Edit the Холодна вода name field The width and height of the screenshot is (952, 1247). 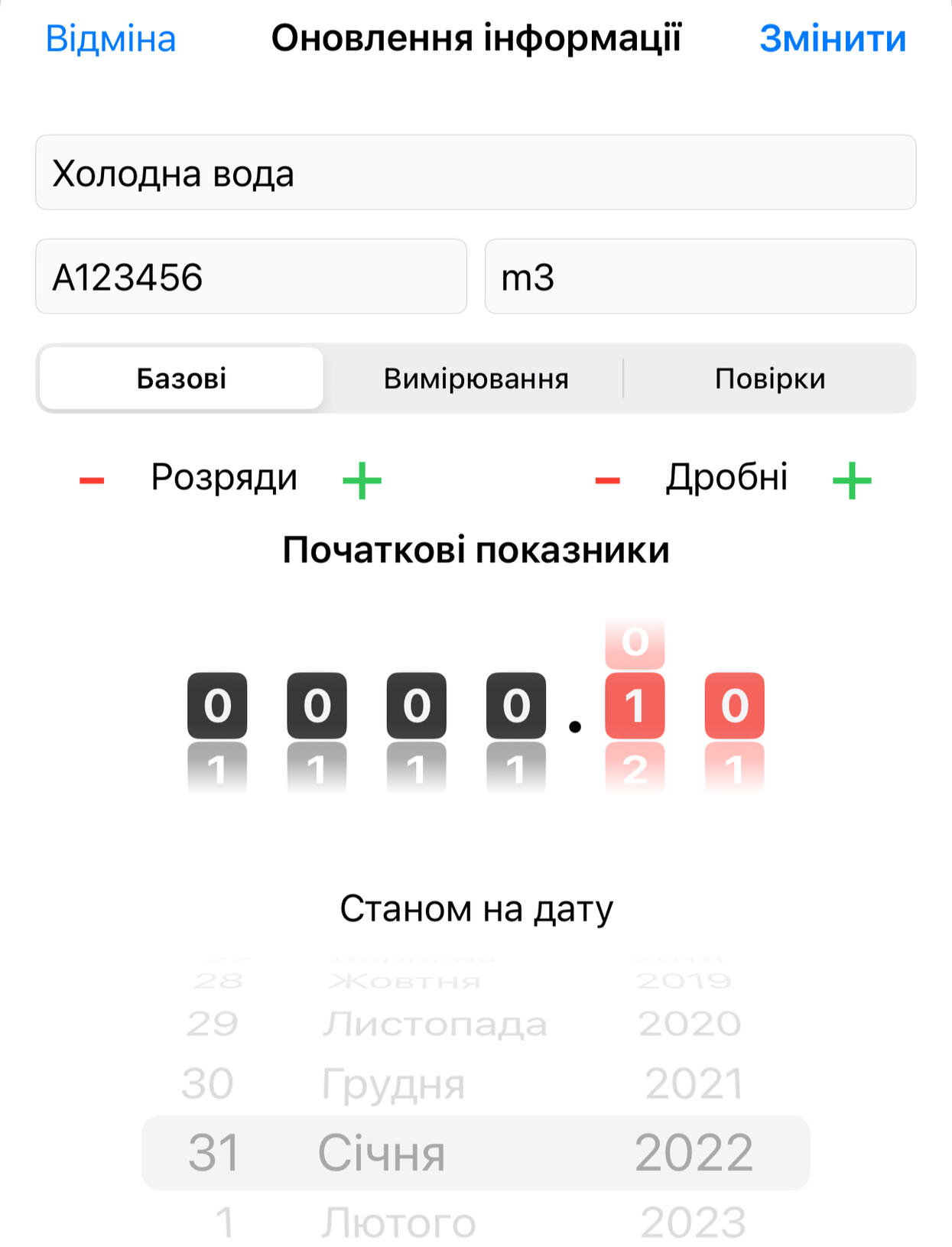(475, 173)
